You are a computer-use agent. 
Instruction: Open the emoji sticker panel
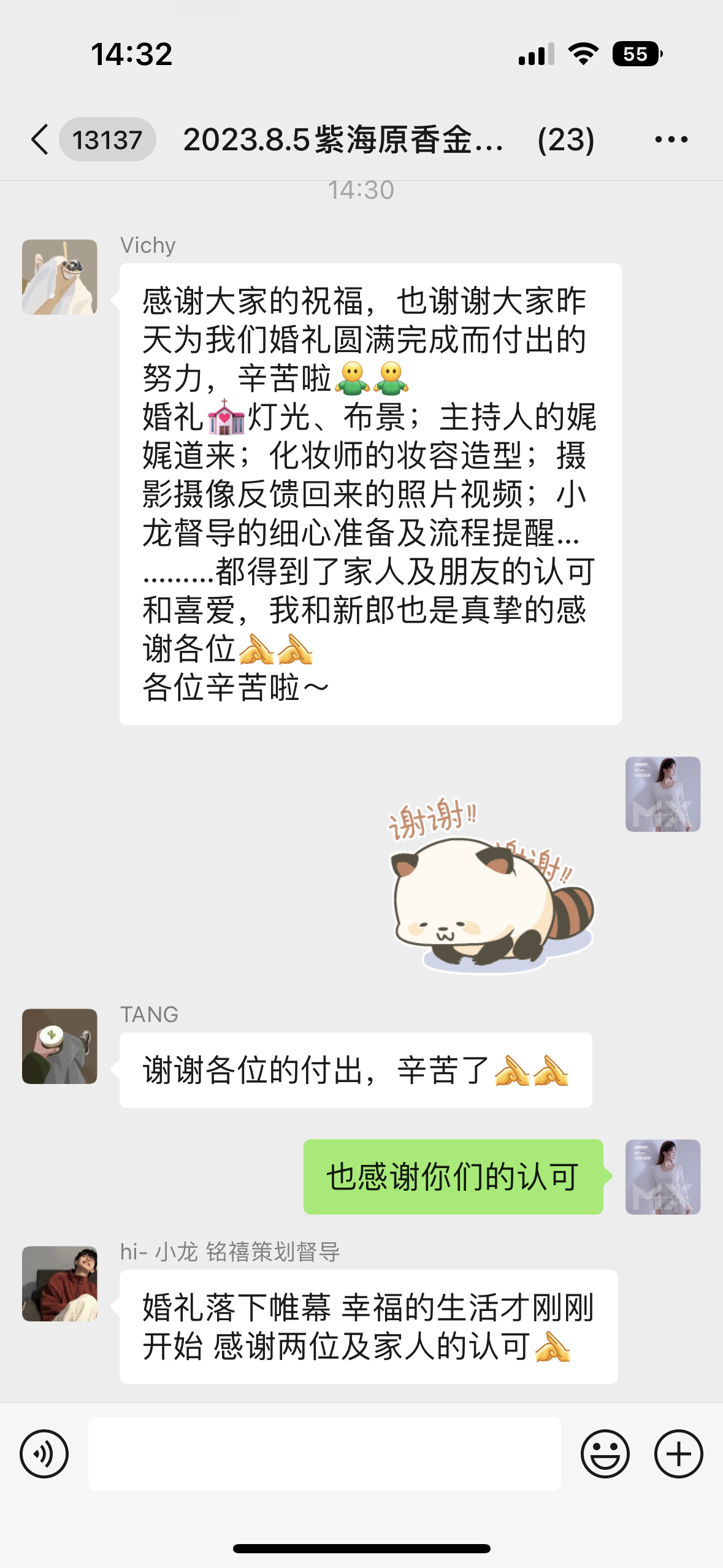pyautogui.click(x=605, y=1453)
